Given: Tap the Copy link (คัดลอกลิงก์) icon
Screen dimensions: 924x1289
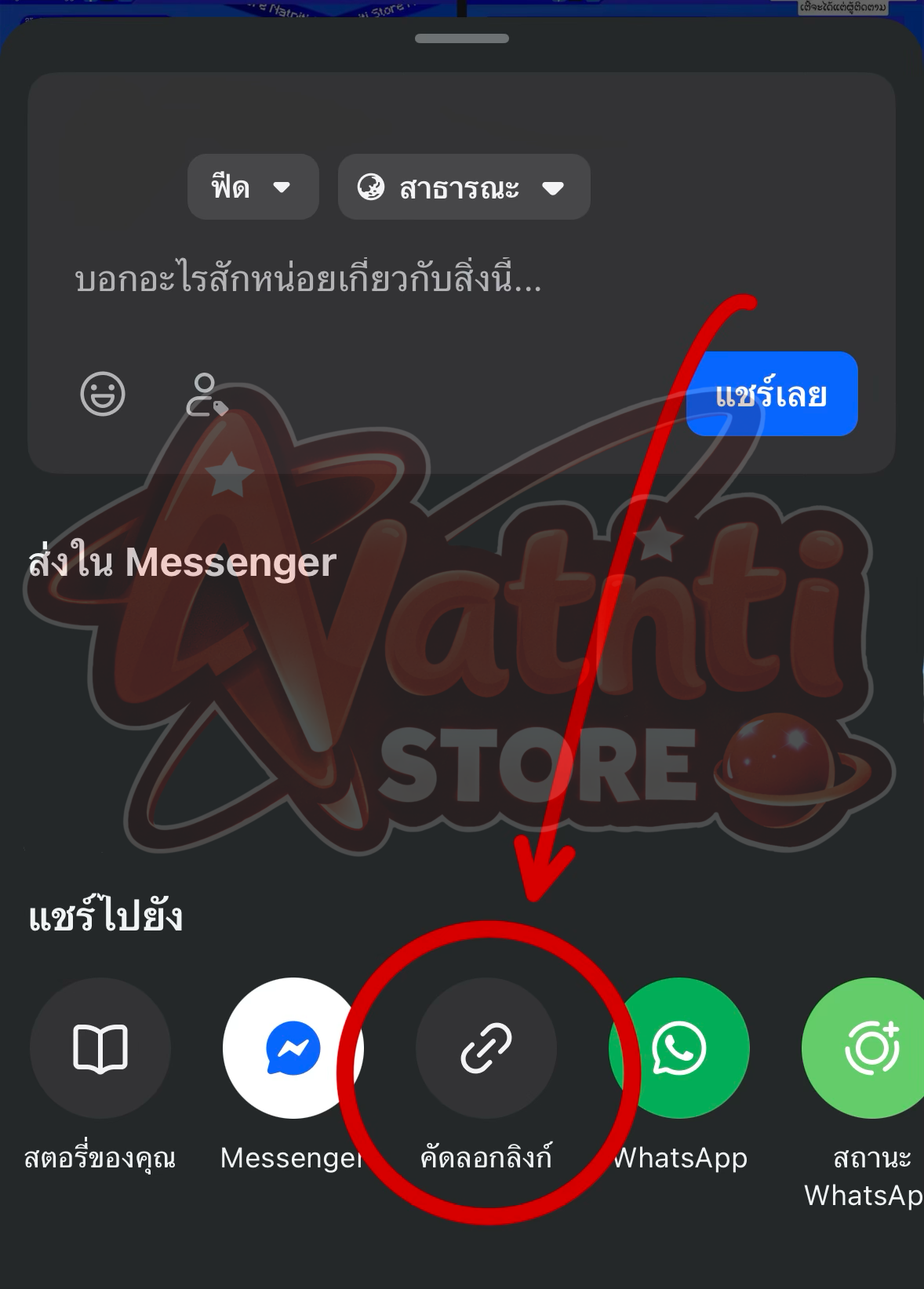Looking at the screenshot, I should (486, 1047).
